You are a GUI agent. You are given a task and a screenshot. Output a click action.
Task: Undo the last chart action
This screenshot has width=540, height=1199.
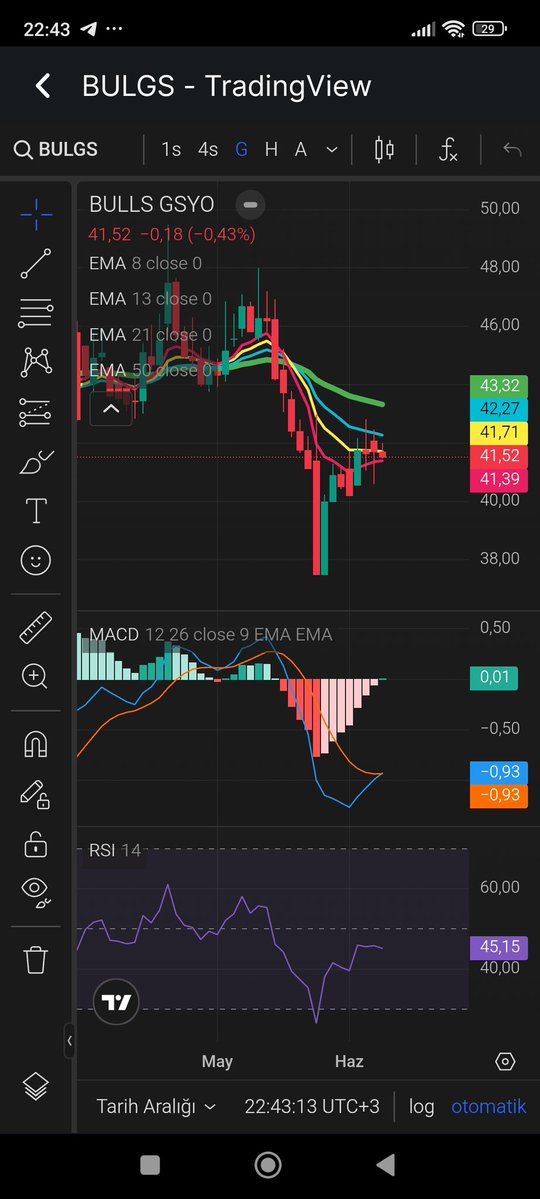pos(512,149)
